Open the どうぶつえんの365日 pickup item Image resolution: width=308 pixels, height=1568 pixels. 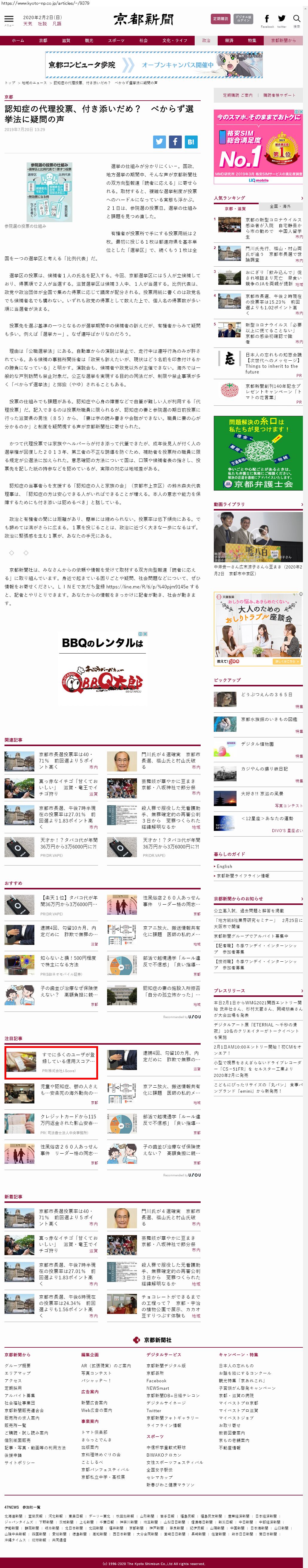[x=266, y=694]
